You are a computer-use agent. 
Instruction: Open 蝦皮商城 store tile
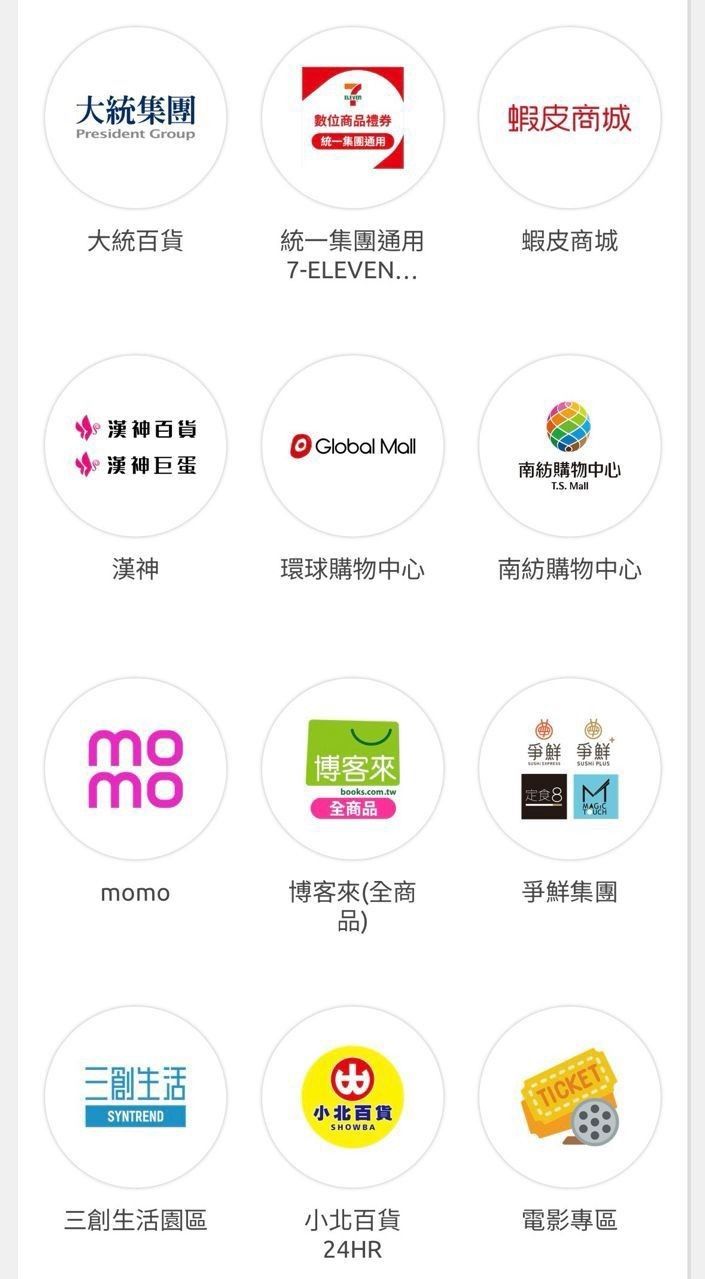click(569, 118)
